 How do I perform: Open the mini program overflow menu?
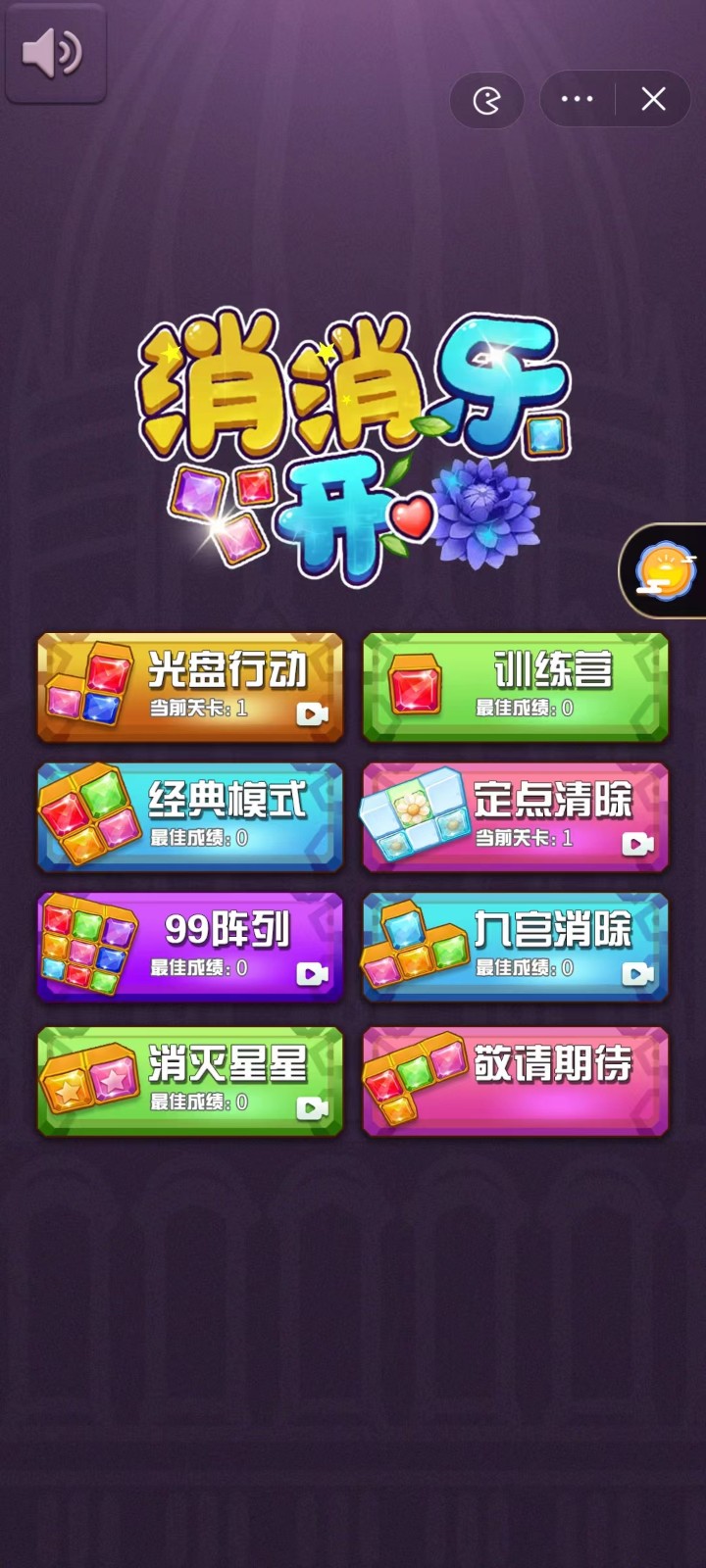[577, 99]
